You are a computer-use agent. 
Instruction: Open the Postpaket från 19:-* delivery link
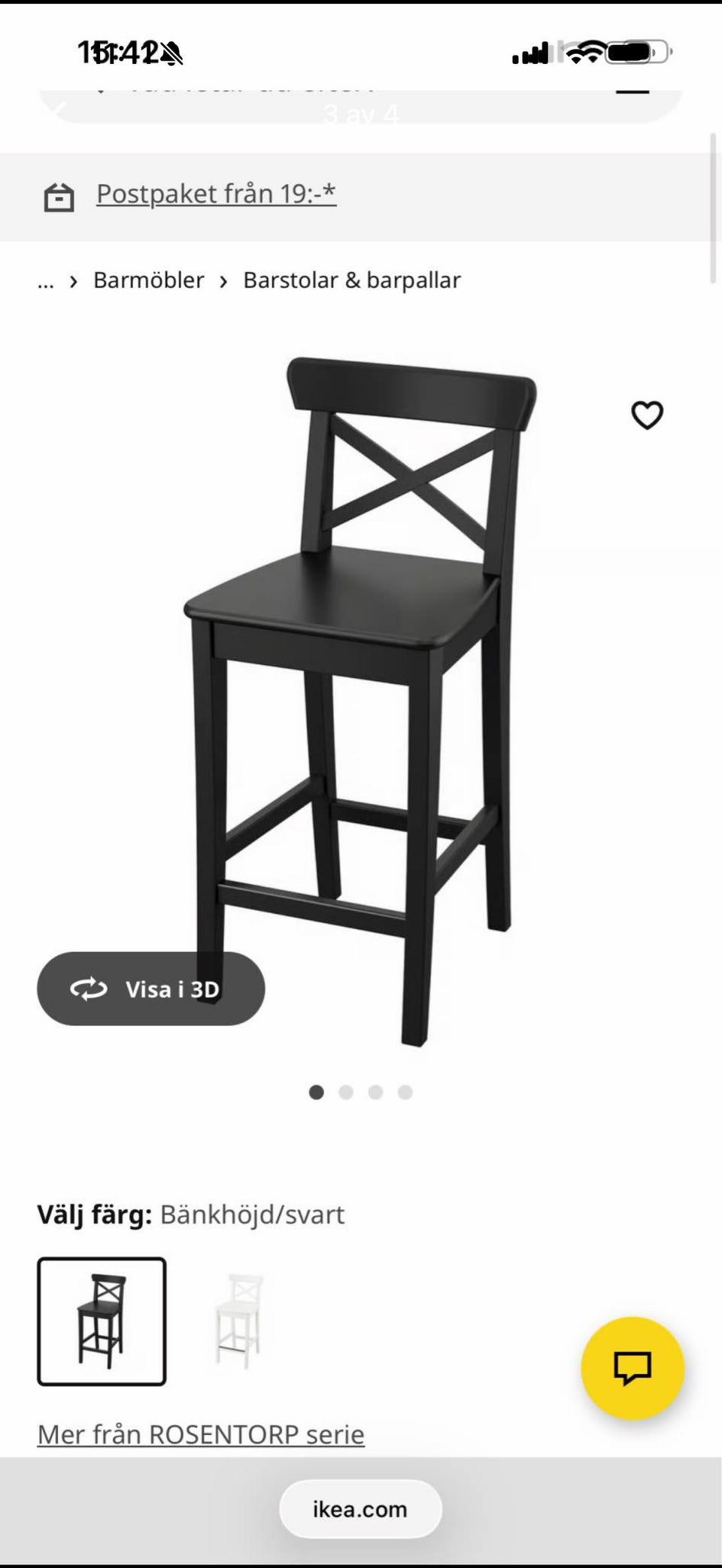coord(216,194)
